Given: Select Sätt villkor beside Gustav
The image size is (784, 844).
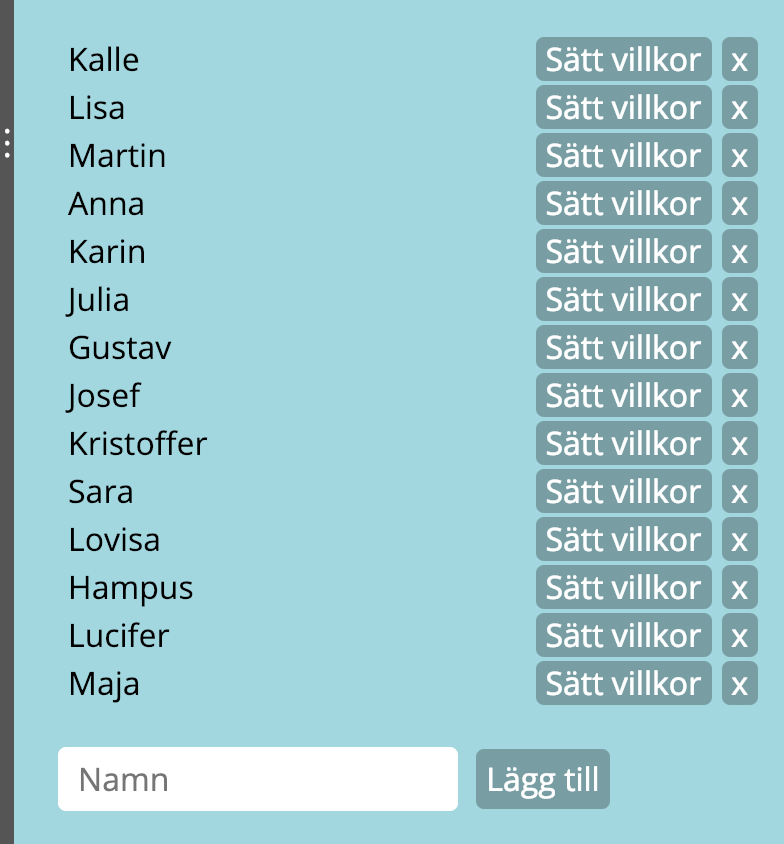Looking at the screenshot, I should click(x=623, y=348).
